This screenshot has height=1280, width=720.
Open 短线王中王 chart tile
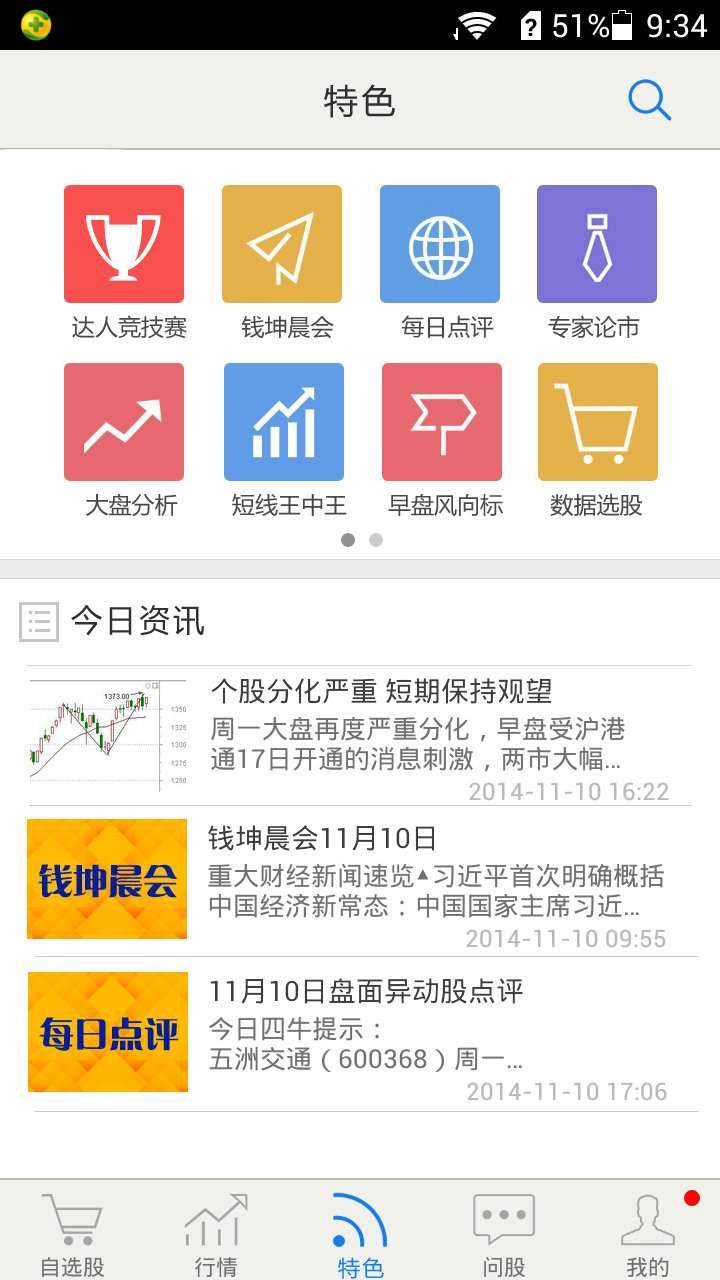[x=284, y=422]
